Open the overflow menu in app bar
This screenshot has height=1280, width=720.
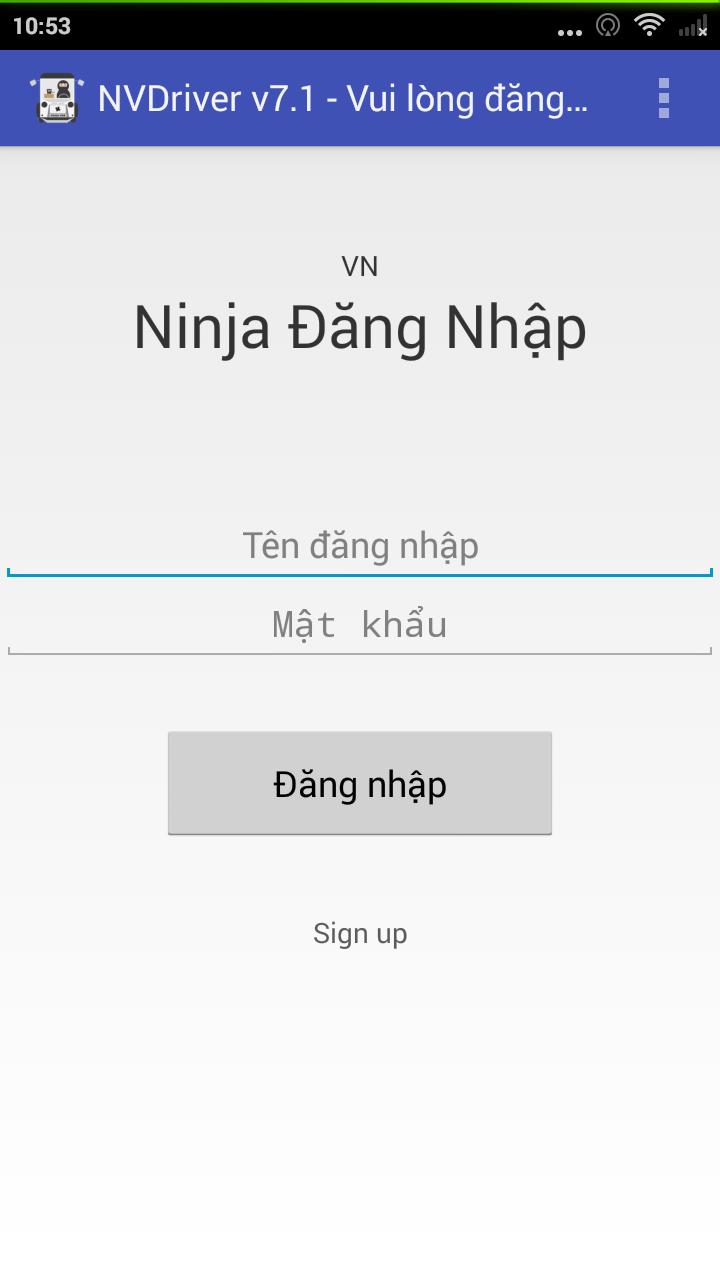(x=663, y=98)
